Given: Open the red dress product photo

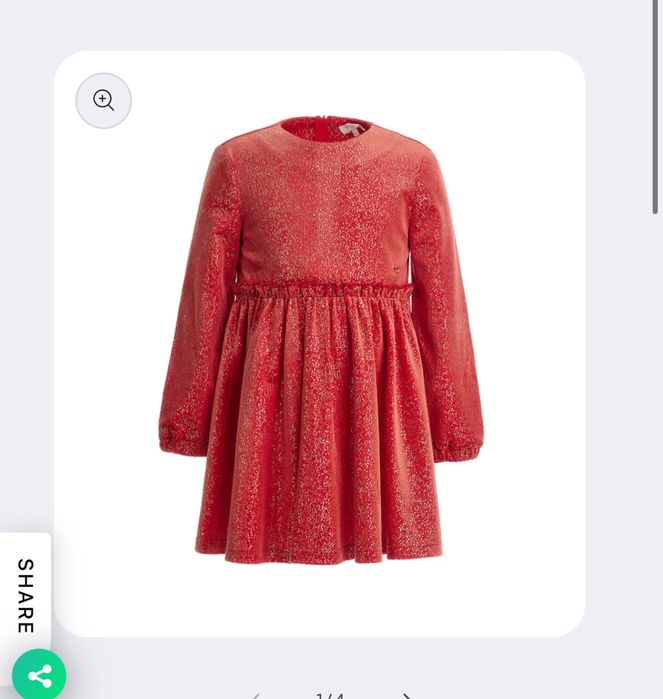Looking at the screenshot, I should click(320, 340).
